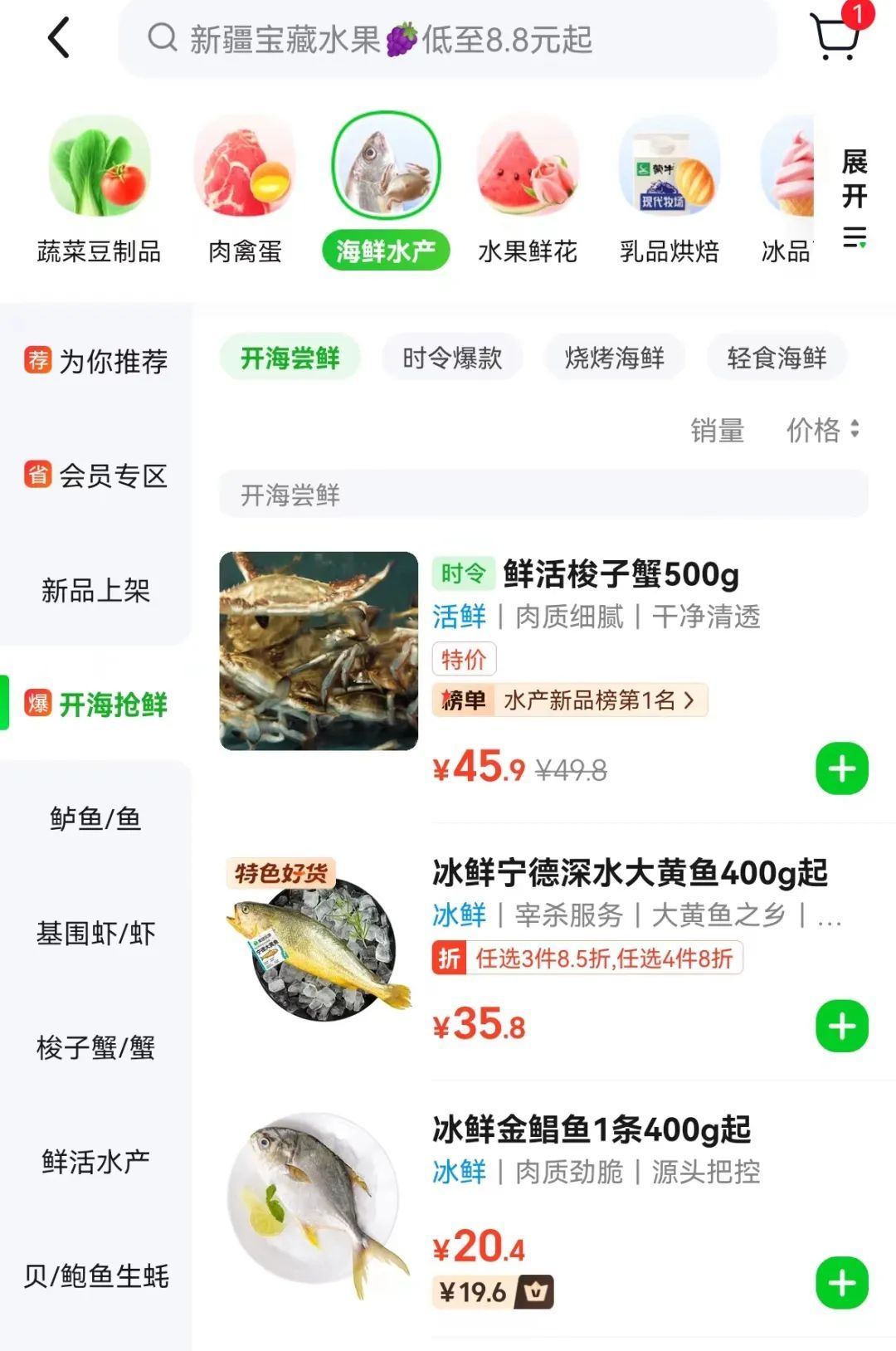Select the 时令爆款 filter chip
The image size is (896, 1351).
click(x=452, y=358)
